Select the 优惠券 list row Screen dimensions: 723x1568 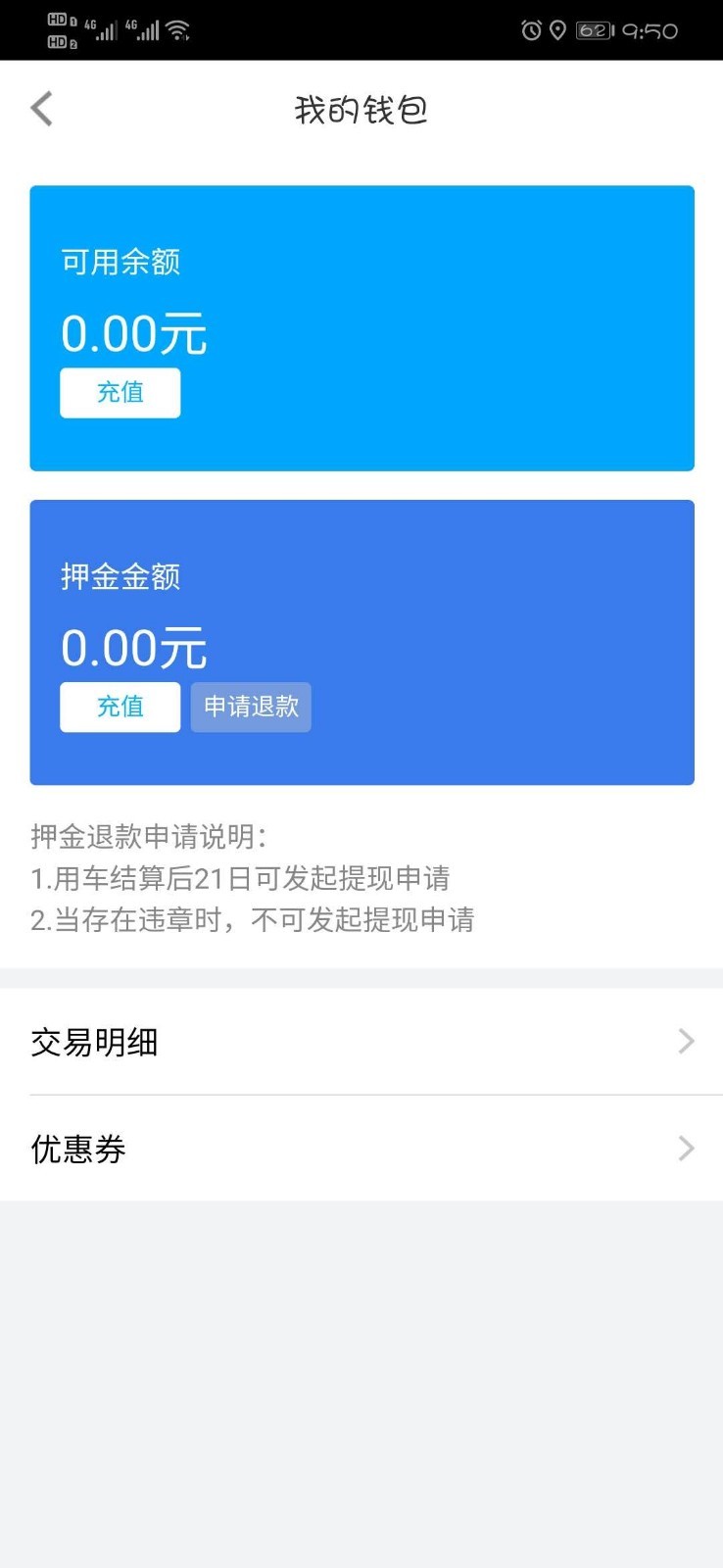(x=78, y=1149)
